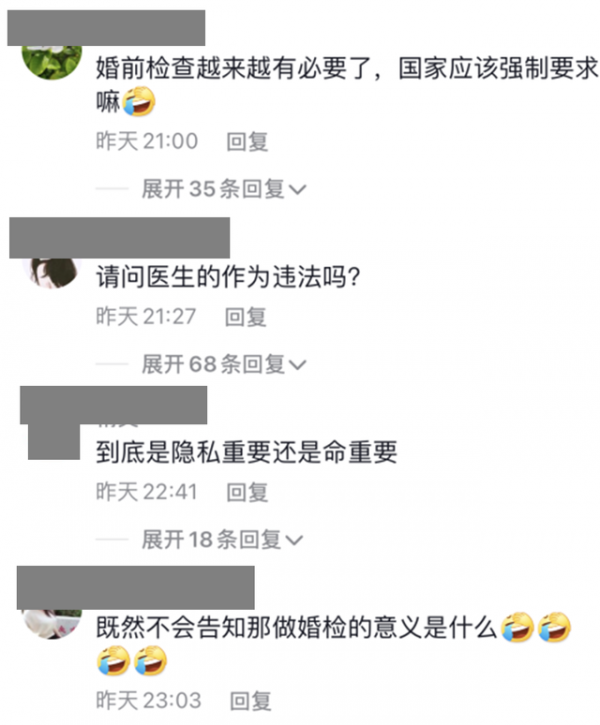The height and width of the screenshot is (725, 600).
Task: Open the avatar beside the 婚检的意义 comment
Action: (52, 625)
